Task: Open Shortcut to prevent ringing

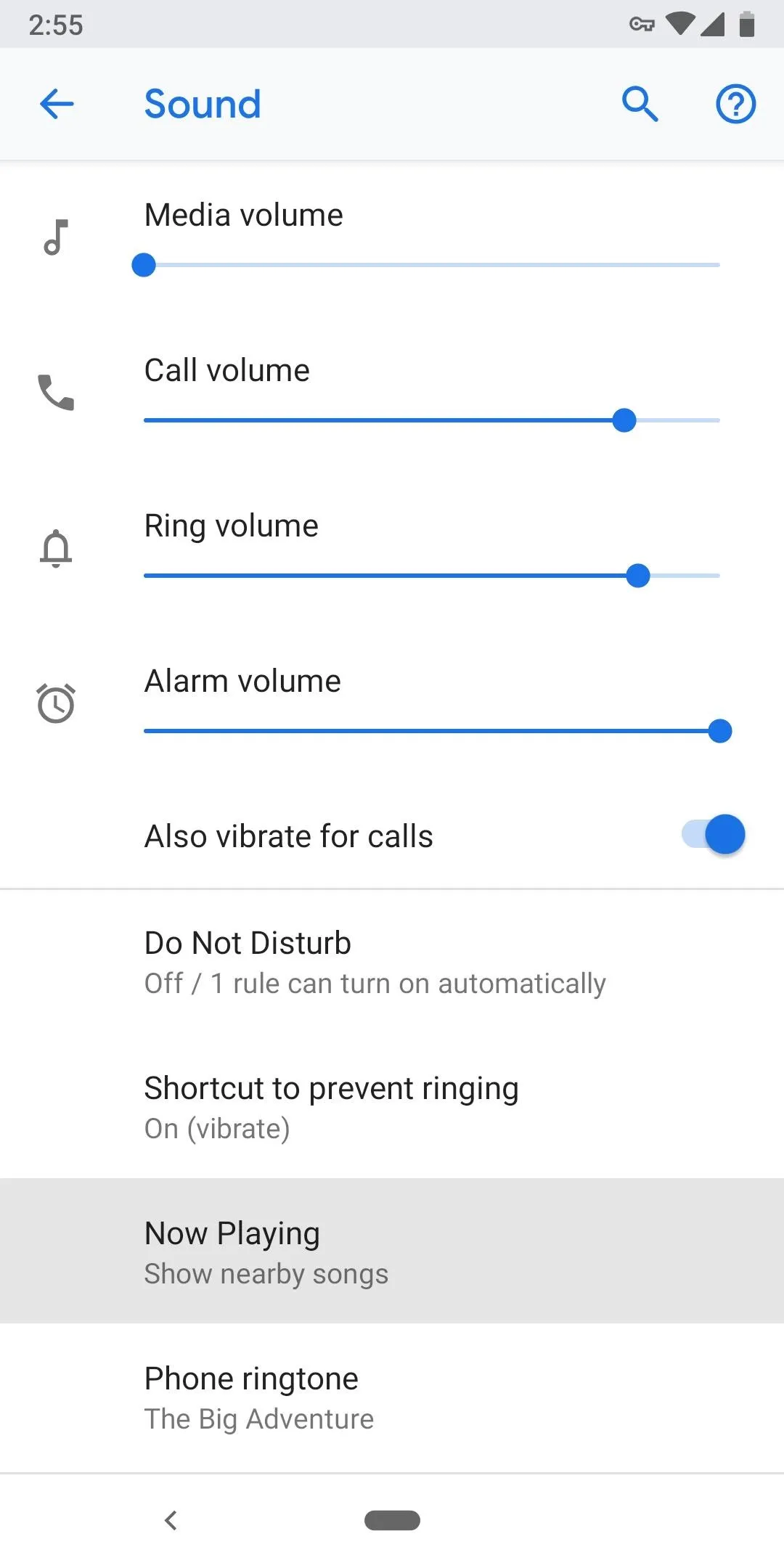Action: point(392,1106)
